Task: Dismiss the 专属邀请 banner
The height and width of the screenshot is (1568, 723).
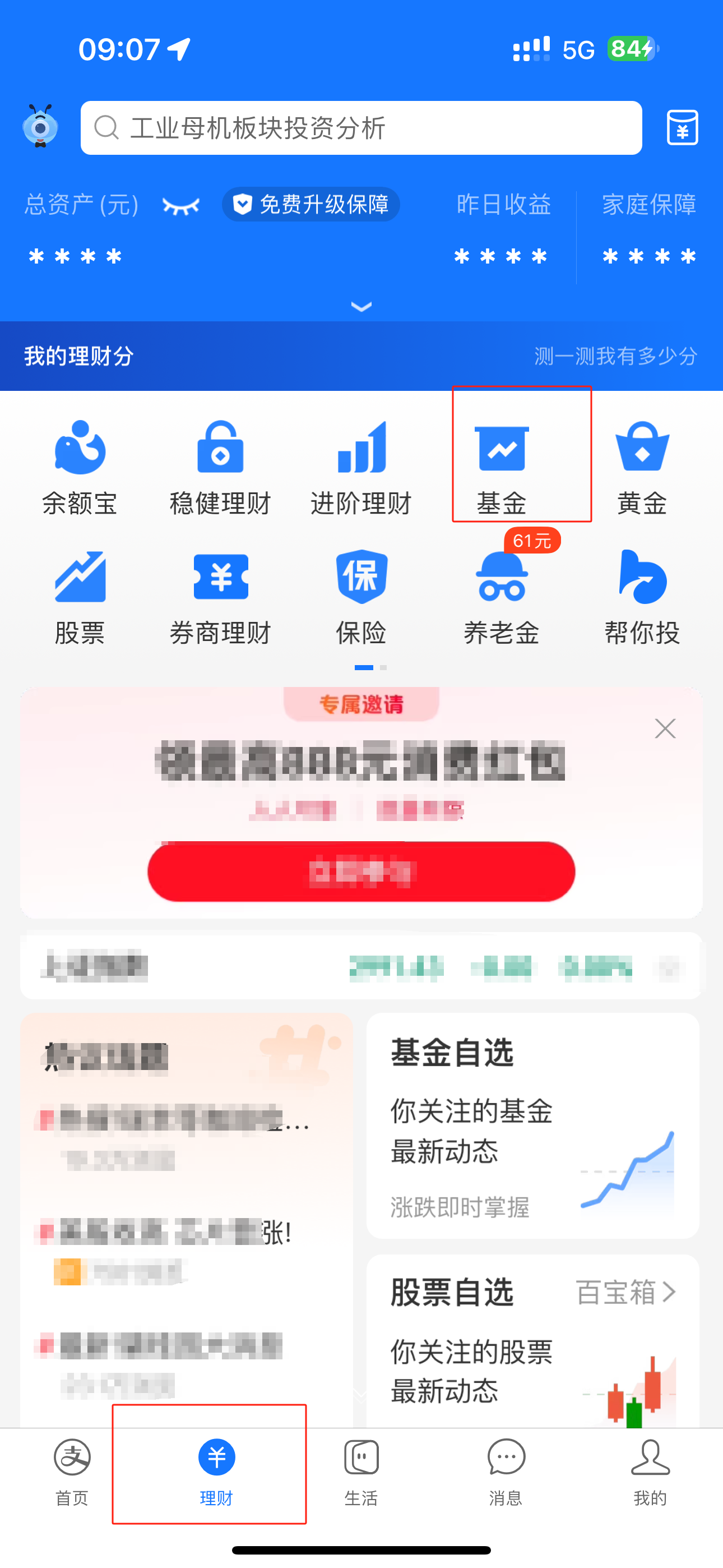Action: pos(665,728)
